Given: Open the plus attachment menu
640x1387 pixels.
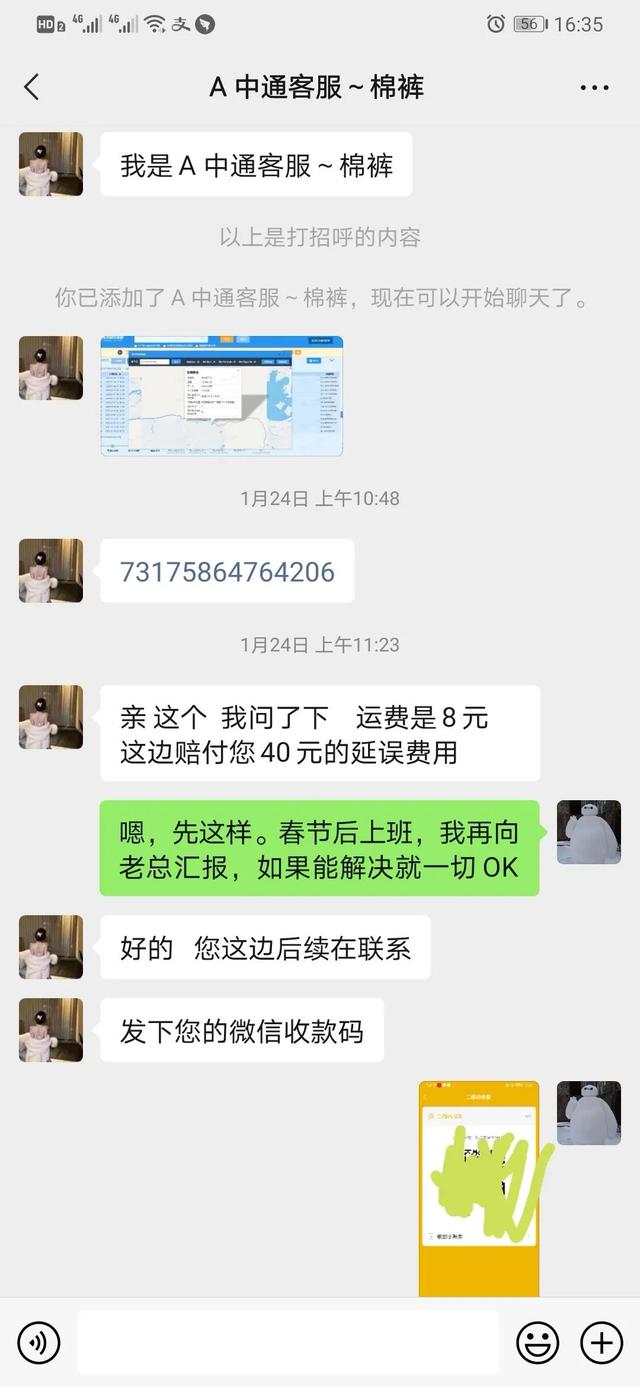Looking at the screenshot, I should [x=601, y=1342].
